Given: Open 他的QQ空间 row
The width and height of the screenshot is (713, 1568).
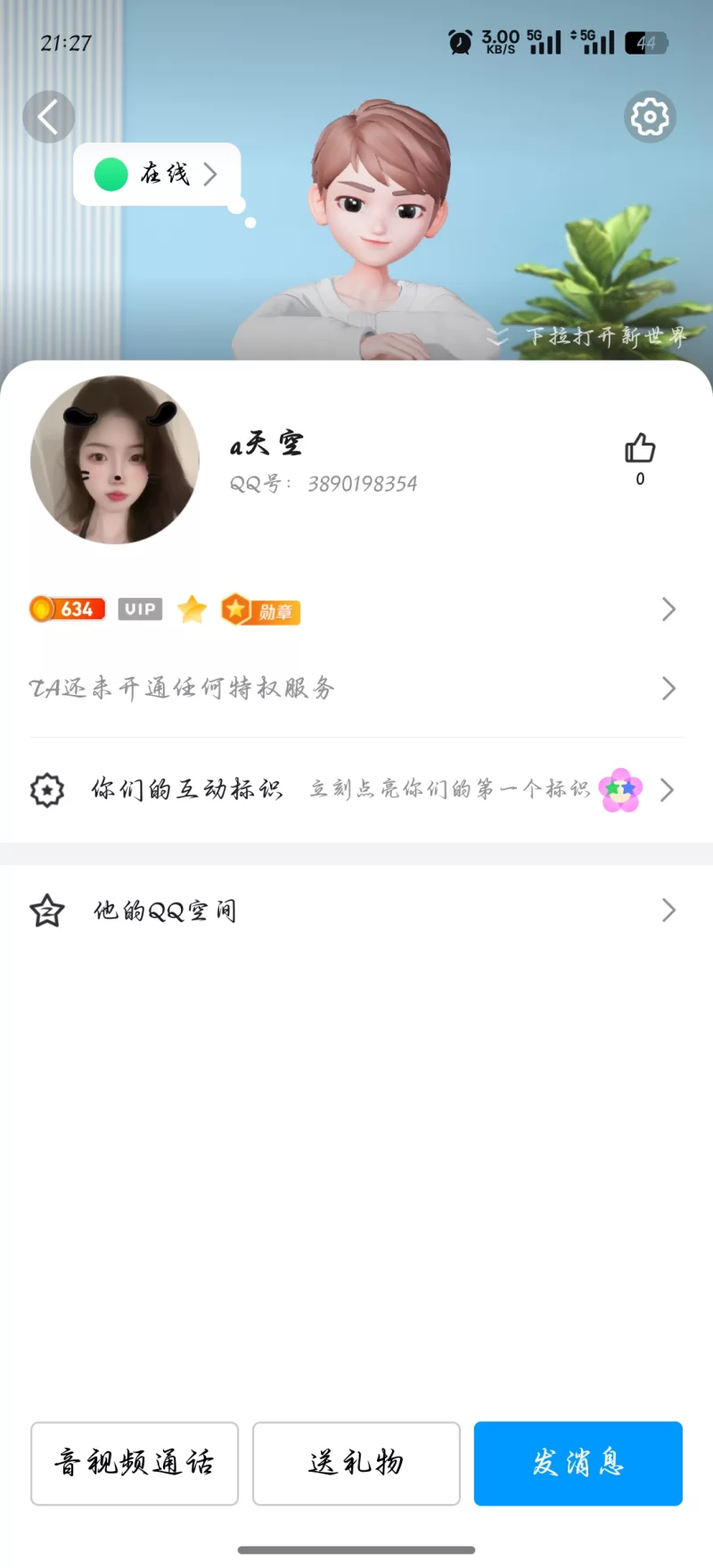Looking at the screenshot, I should click(355, 911).
